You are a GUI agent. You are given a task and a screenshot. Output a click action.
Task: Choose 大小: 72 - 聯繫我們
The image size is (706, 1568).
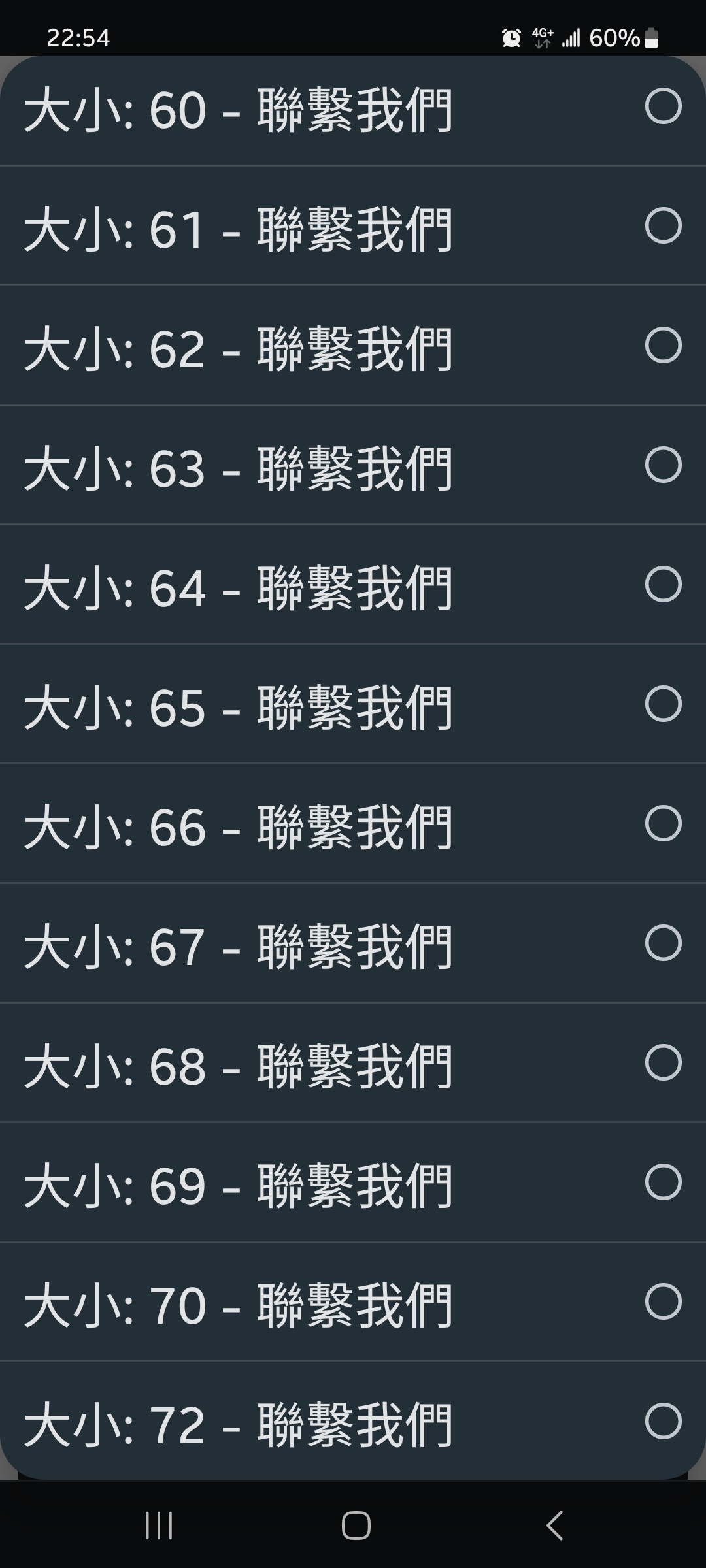[353, 1421]
